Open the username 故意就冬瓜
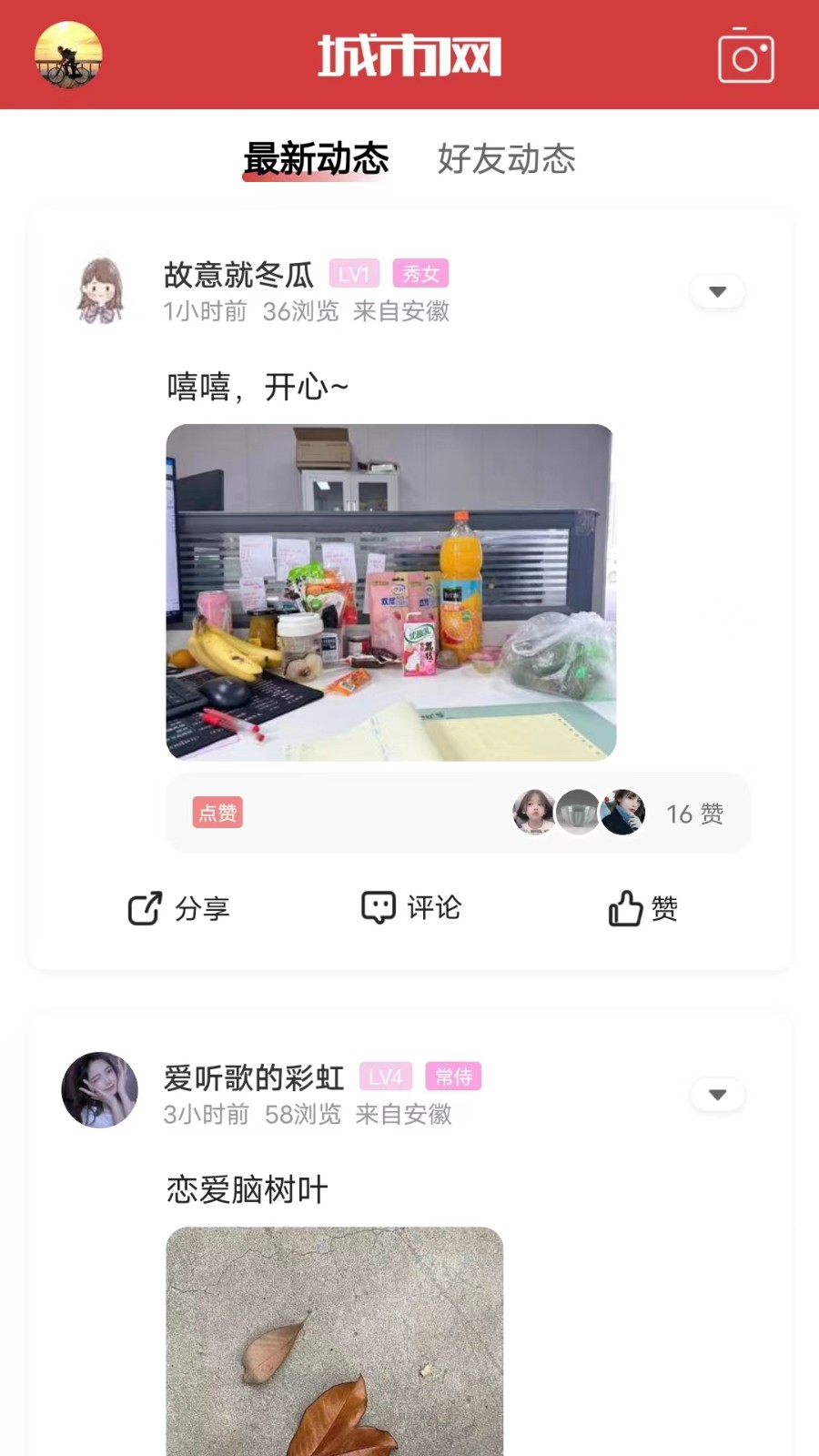This screenshot has width=819, height=1456. tap(238, 274)
